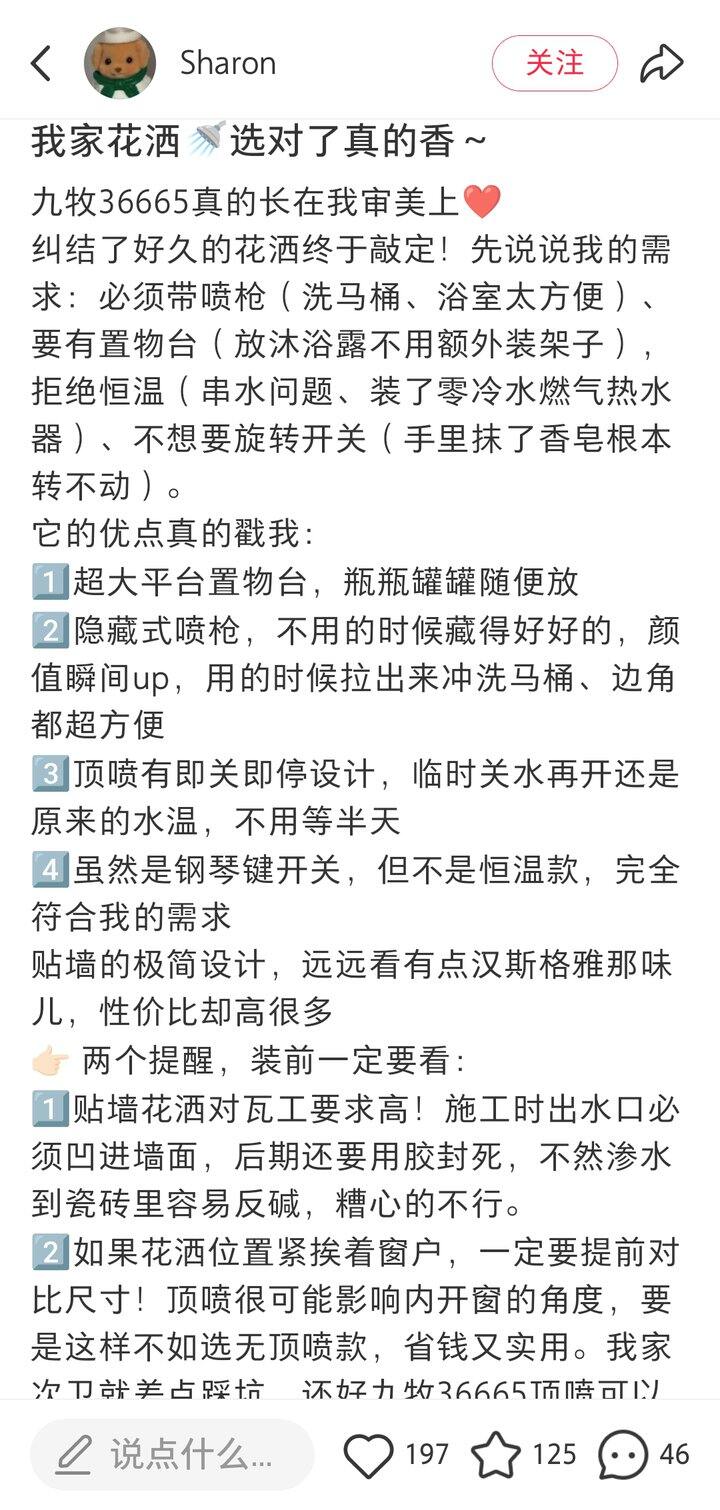Open Sharon's profile avatar
This screenshot has height=1510, width=720.
[x=120, y=63]
